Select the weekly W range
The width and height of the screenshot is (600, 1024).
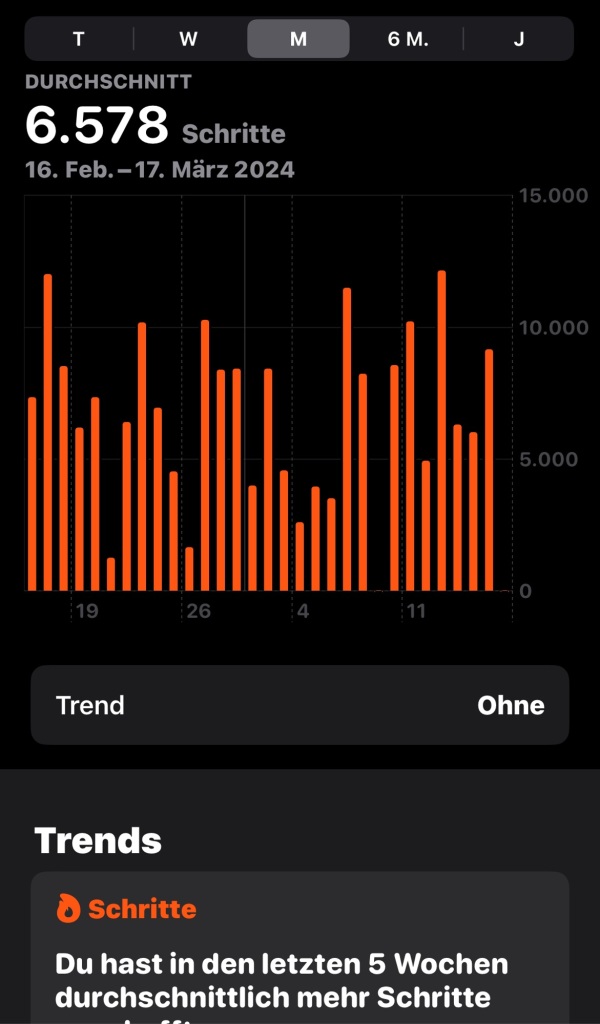[x=188, y=39]
